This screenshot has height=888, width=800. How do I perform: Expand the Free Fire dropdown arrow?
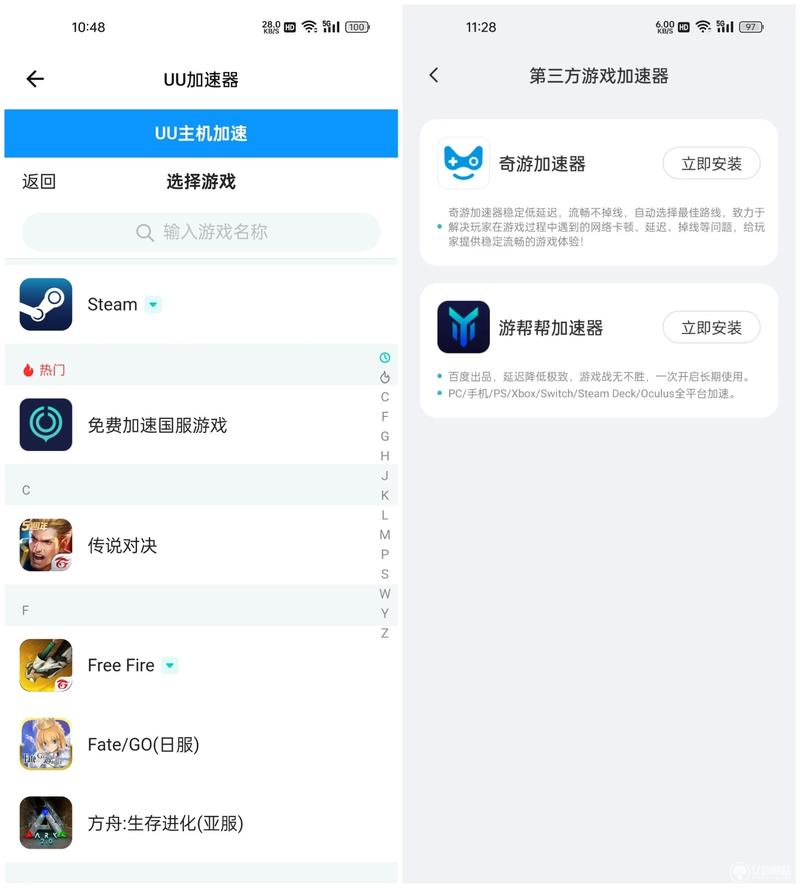(170, 665)
